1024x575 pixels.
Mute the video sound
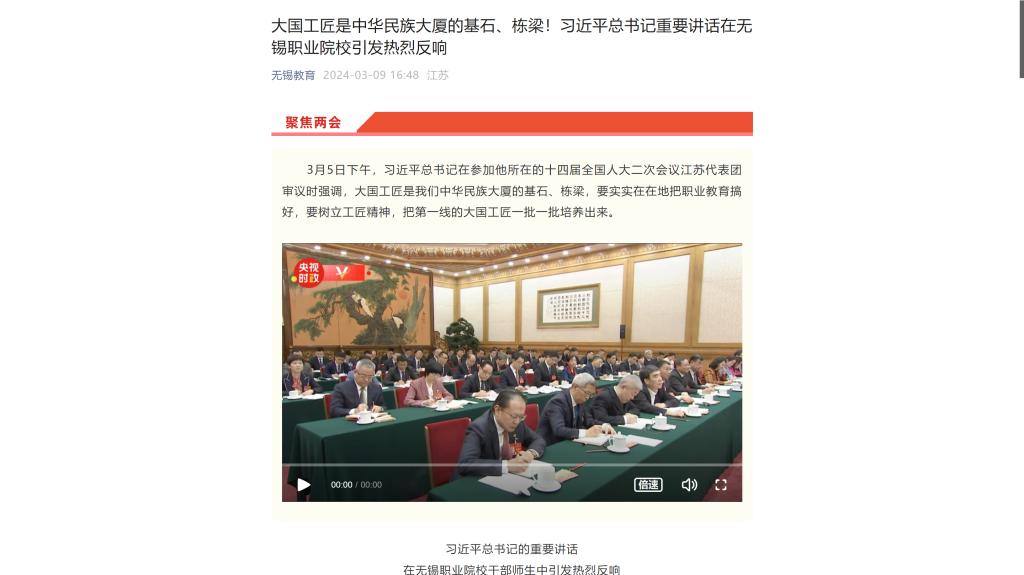tap(689, 485)
